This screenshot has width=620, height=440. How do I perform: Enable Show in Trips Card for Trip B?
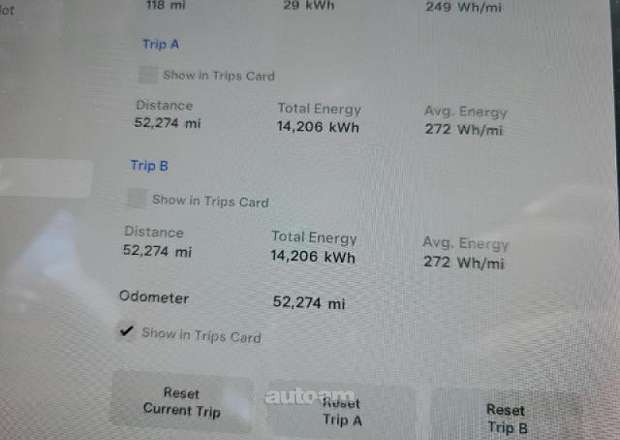(x=138, y=198)
